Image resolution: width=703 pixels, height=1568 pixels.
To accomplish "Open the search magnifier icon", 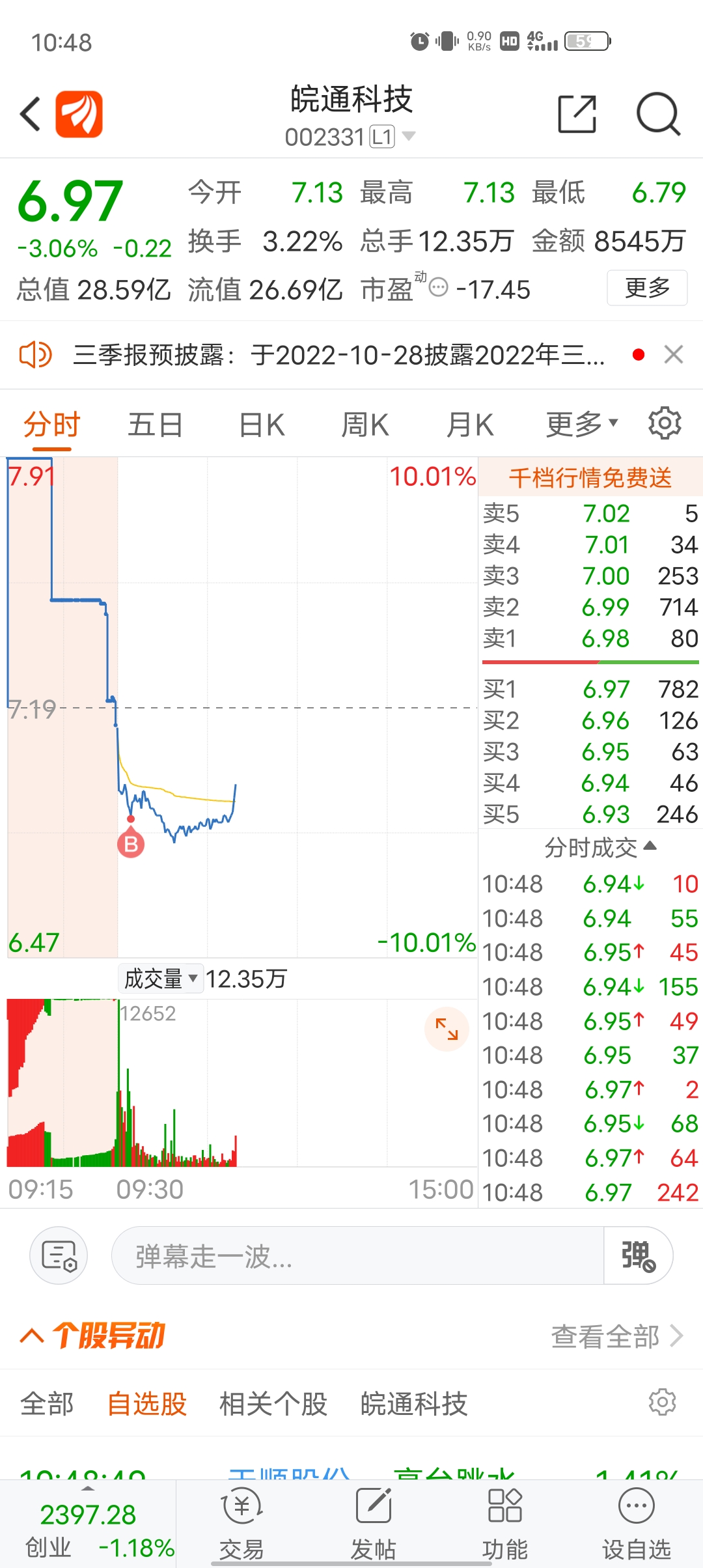I will [658, 114].
